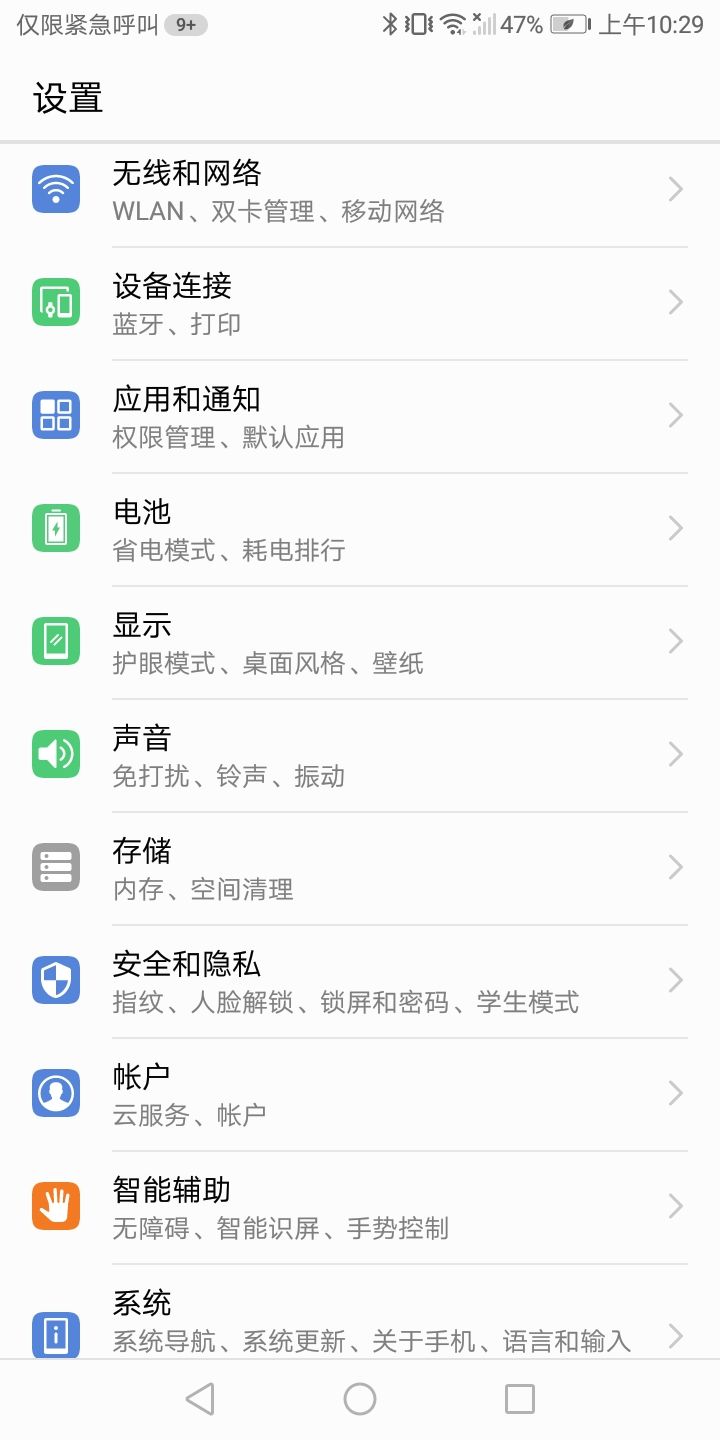Select the 应用和通知 apps icon
The image size is (720, 1440).
tap(55, 414)
